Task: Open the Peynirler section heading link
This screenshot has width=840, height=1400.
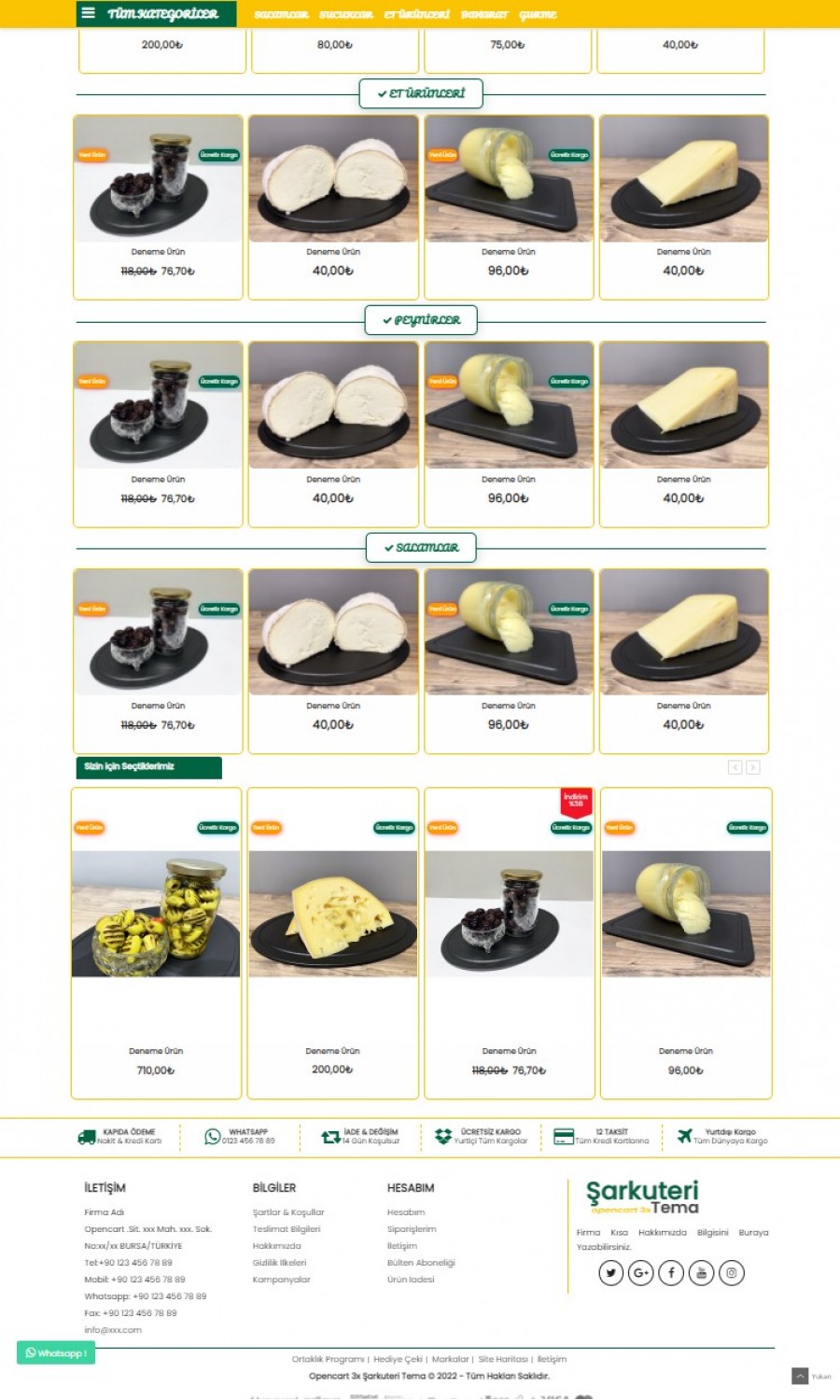Action: tap(421, 320)
